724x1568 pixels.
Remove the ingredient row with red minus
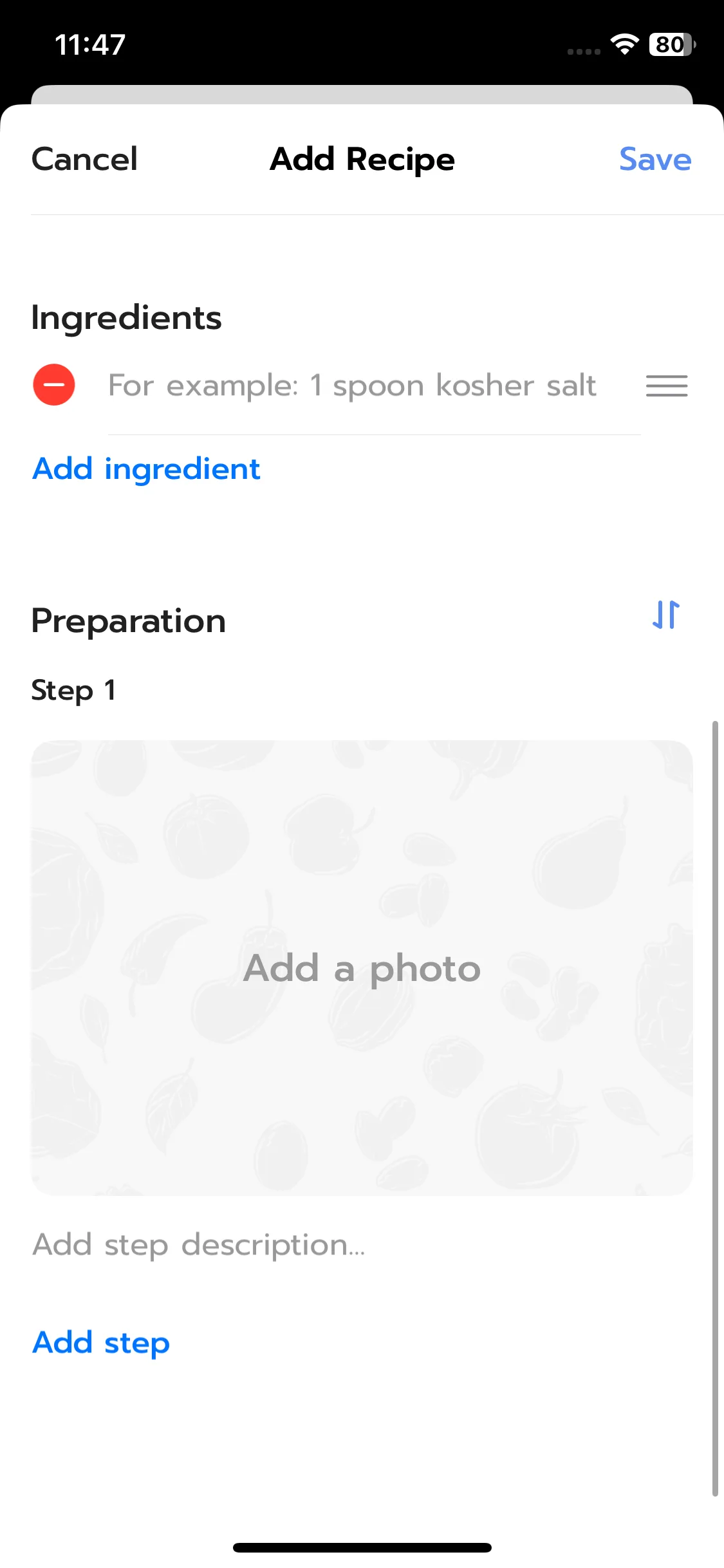point(54,385)
